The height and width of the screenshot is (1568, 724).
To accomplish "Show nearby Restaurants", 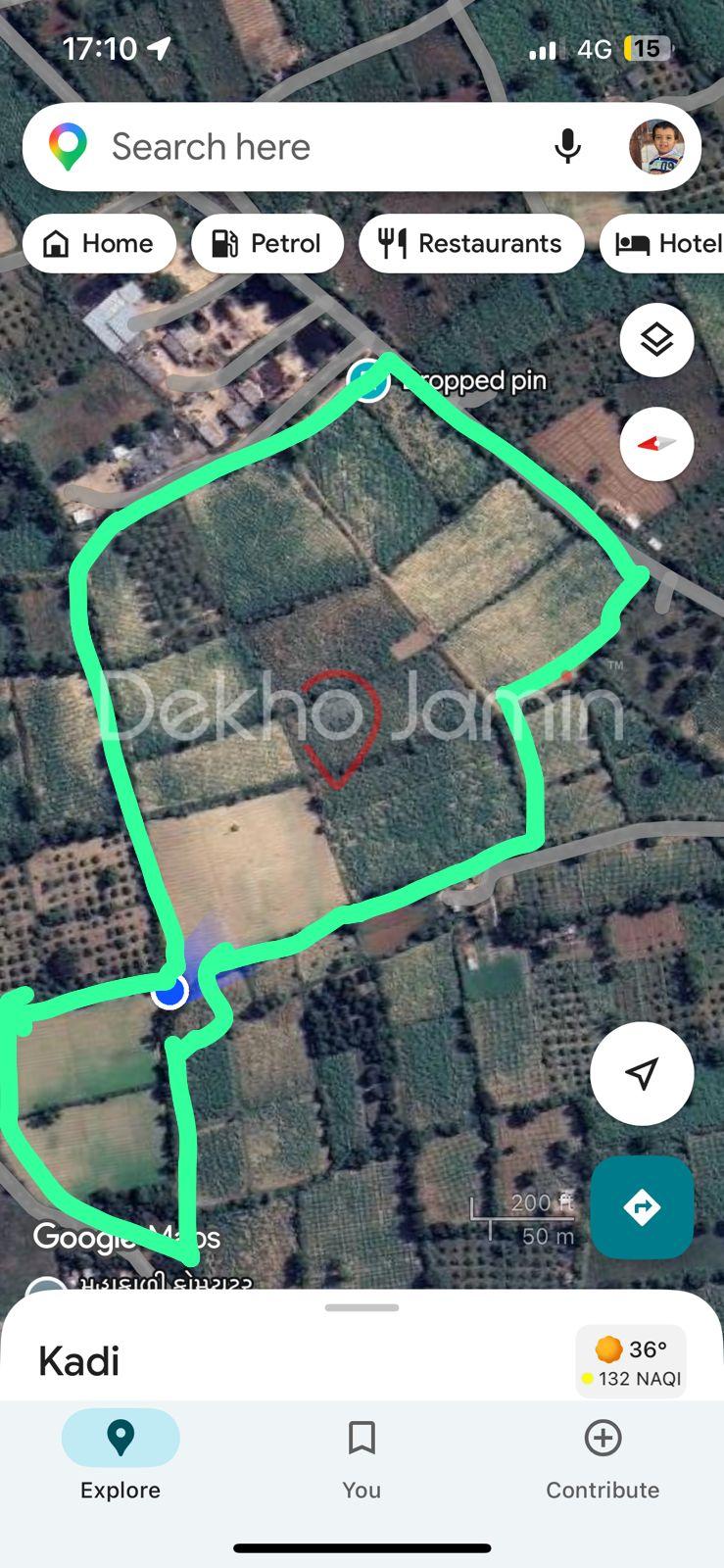I will coord(471,243).
